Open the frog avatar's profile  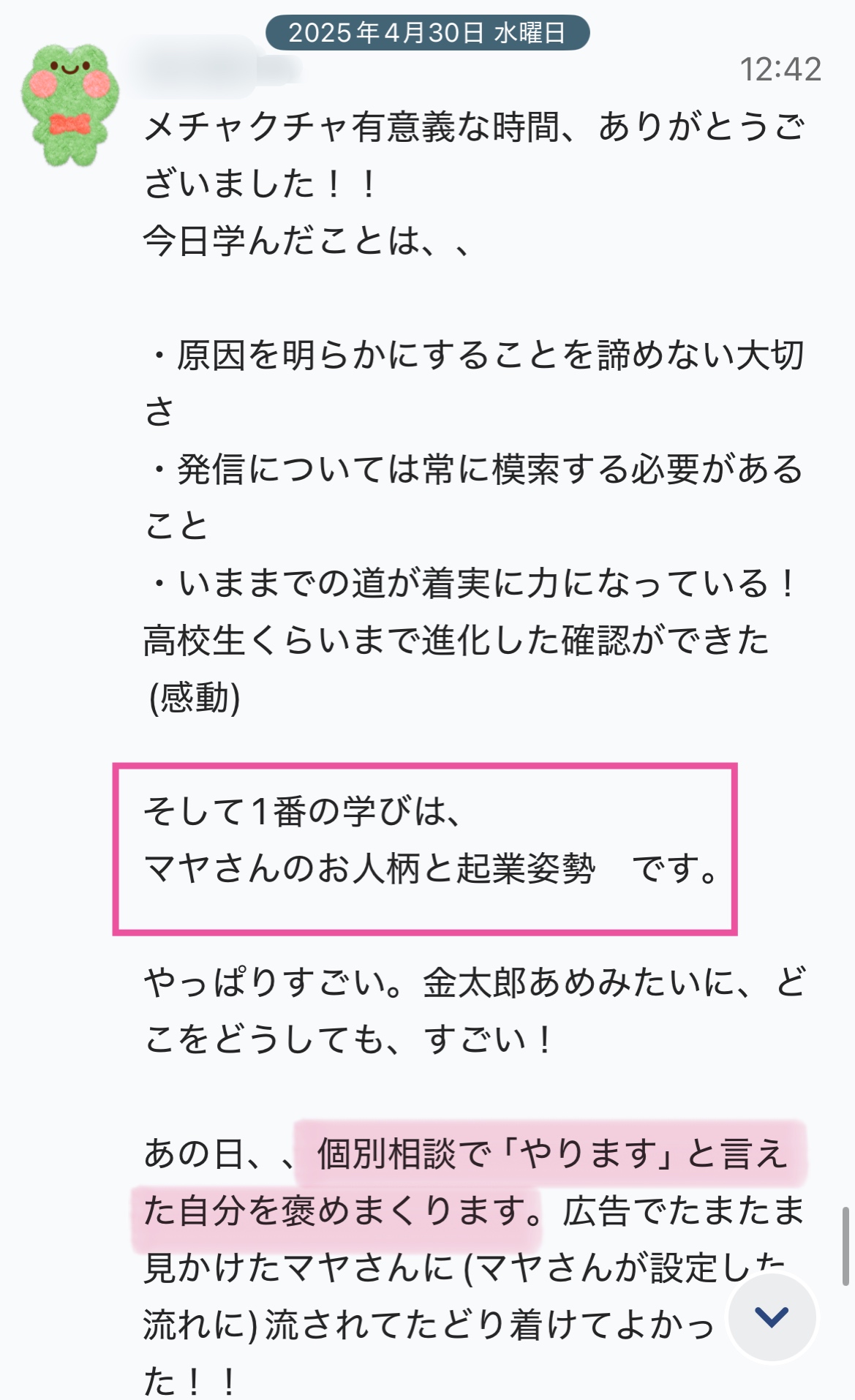[x=69, y=102]
